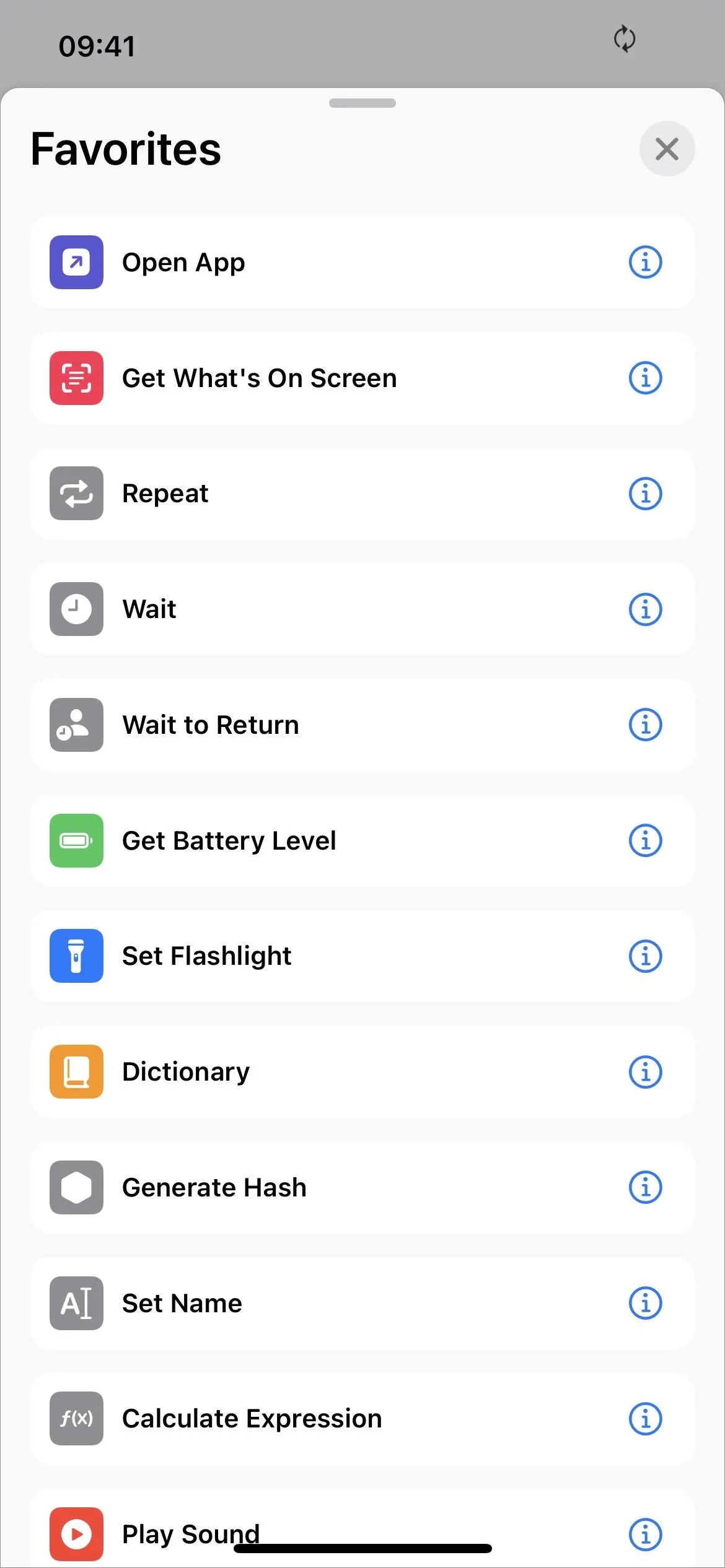Image resolution: width=725 pixels, height=1568 pixels.
Task: Add the Open App action
Action: (362, 262)
